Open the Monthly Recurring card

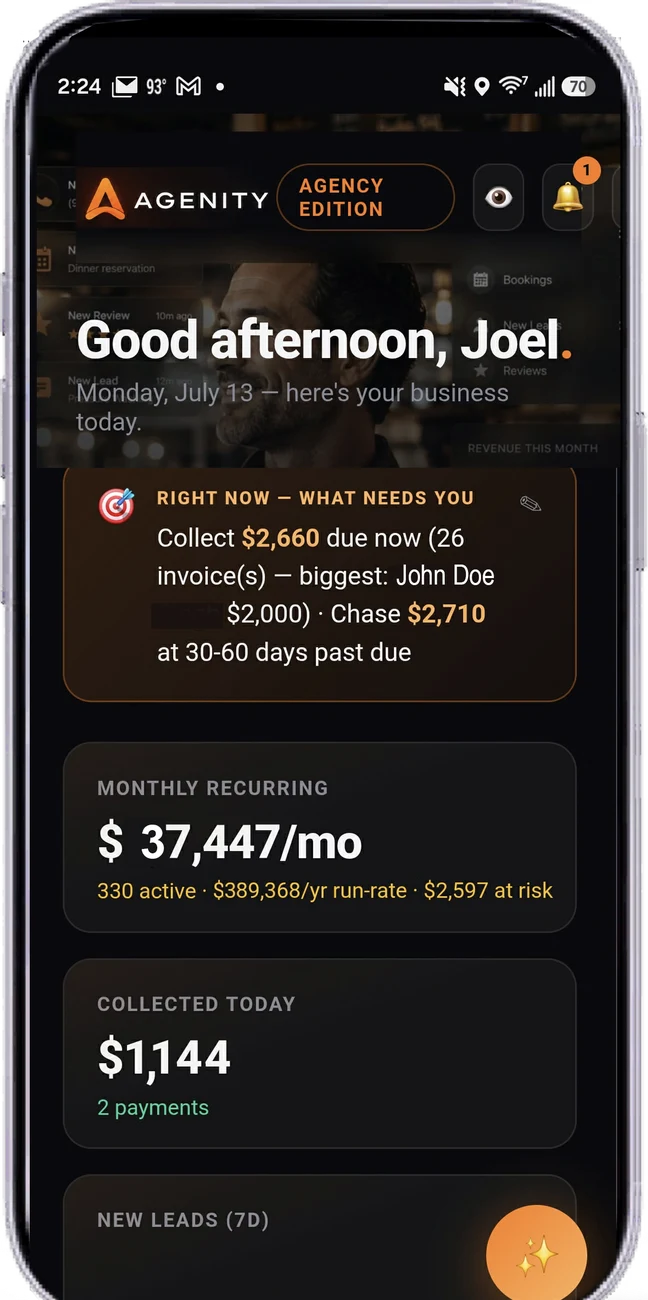point(320,837)
